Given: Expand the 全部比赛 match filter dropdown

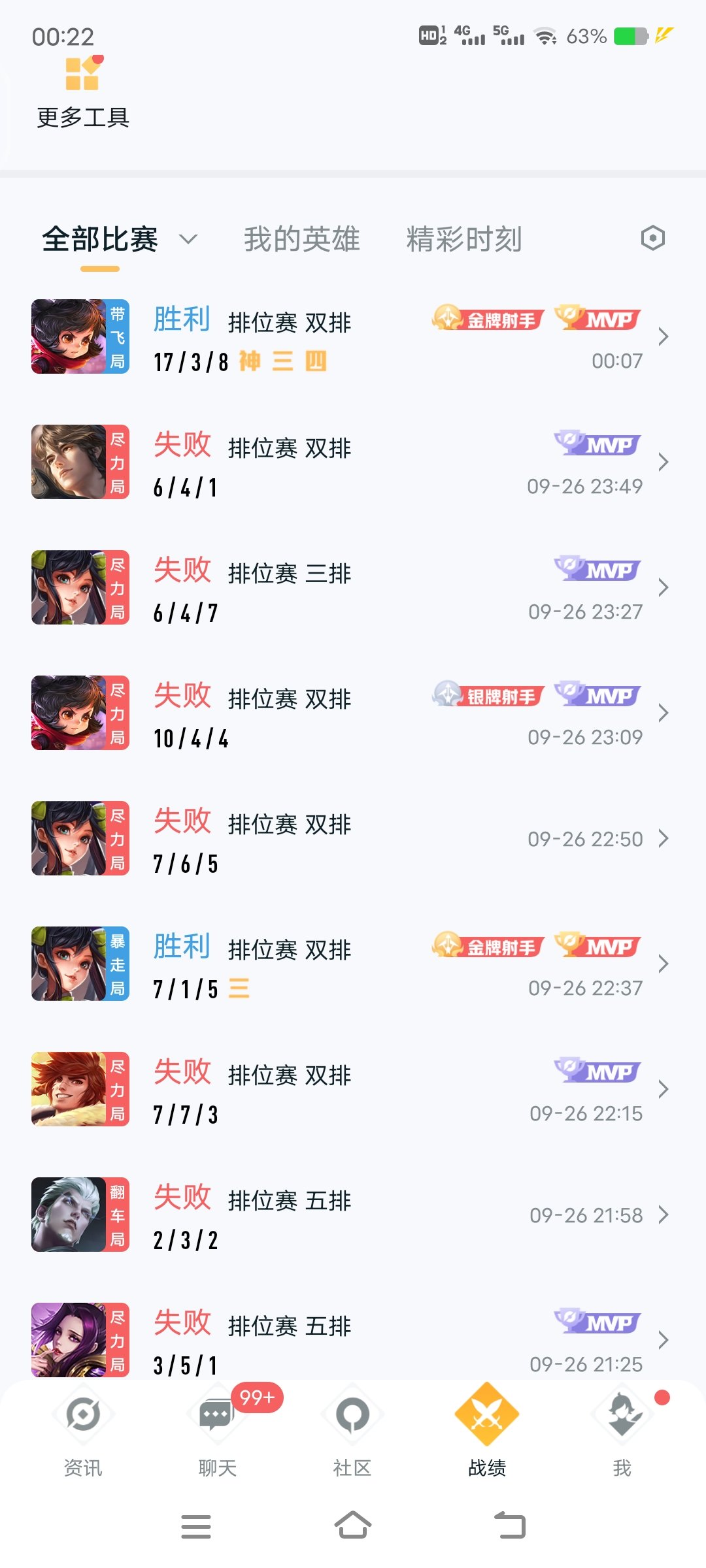Looking at the screenshot, I should tap(188, 239).
